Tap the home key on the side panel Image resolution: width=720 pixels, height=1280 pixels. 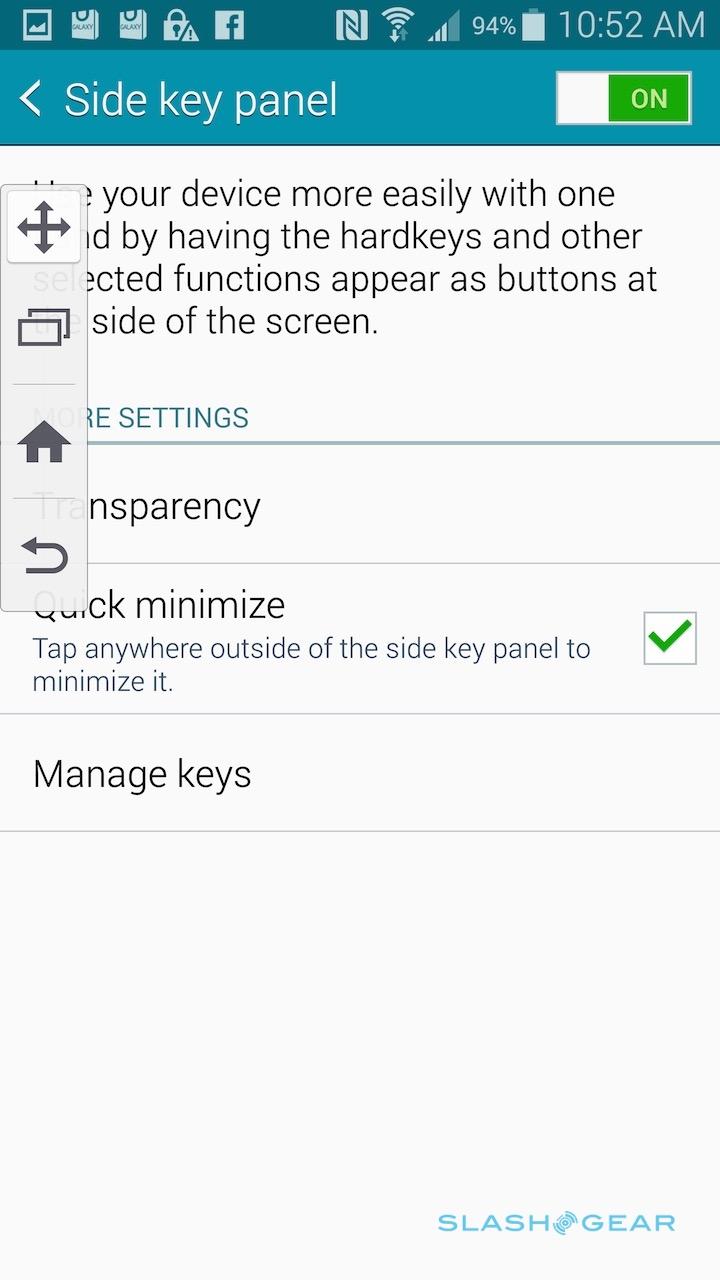44,441
